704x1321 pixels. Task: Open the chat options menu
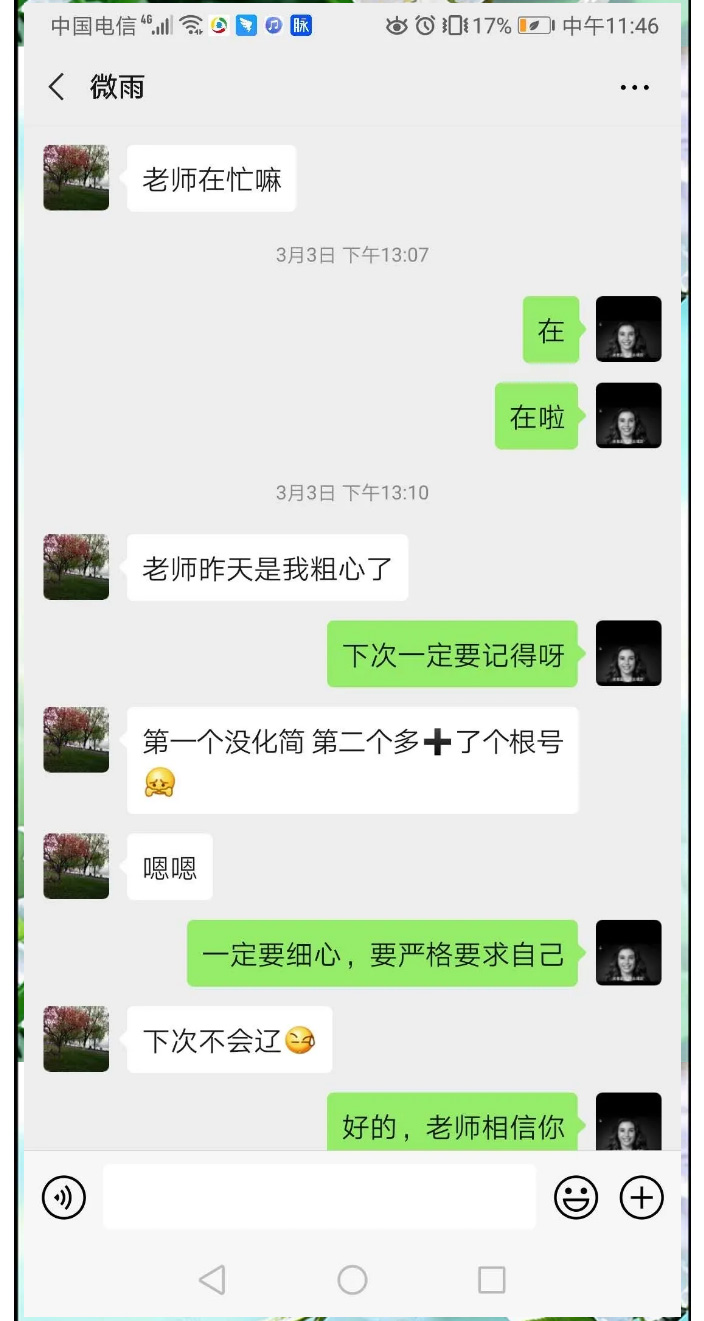point(634,88)
